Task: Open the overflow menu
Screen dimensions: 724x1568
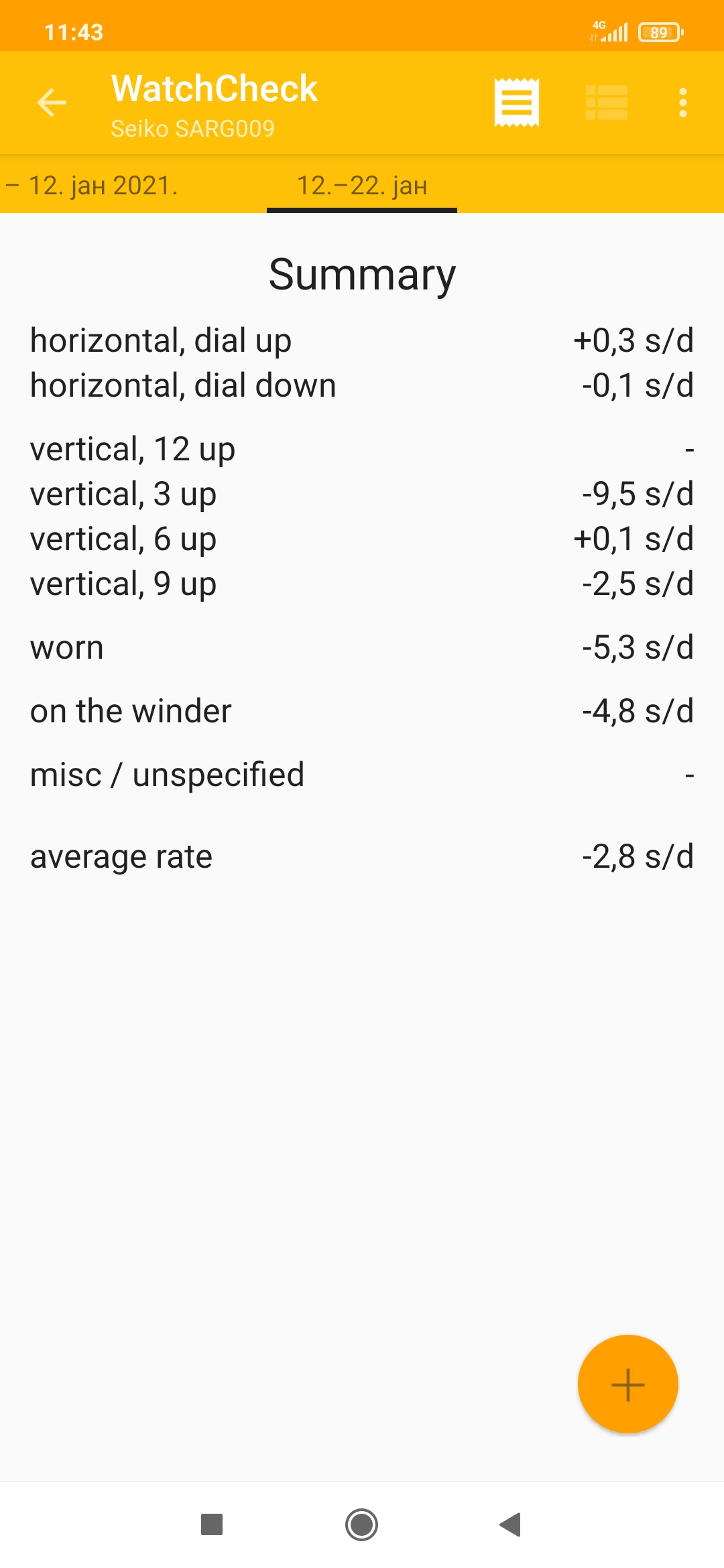Action: [x=682, y=103]
